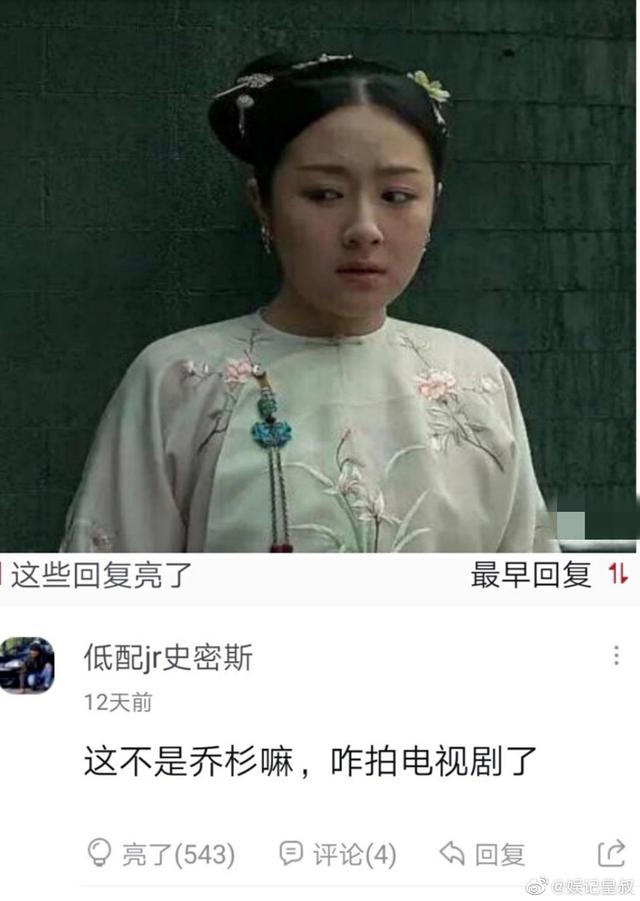The image size is (640, 901).
Task: Open the overflow menu on 低配jr史密斯's comment
Action: point(616,655)
